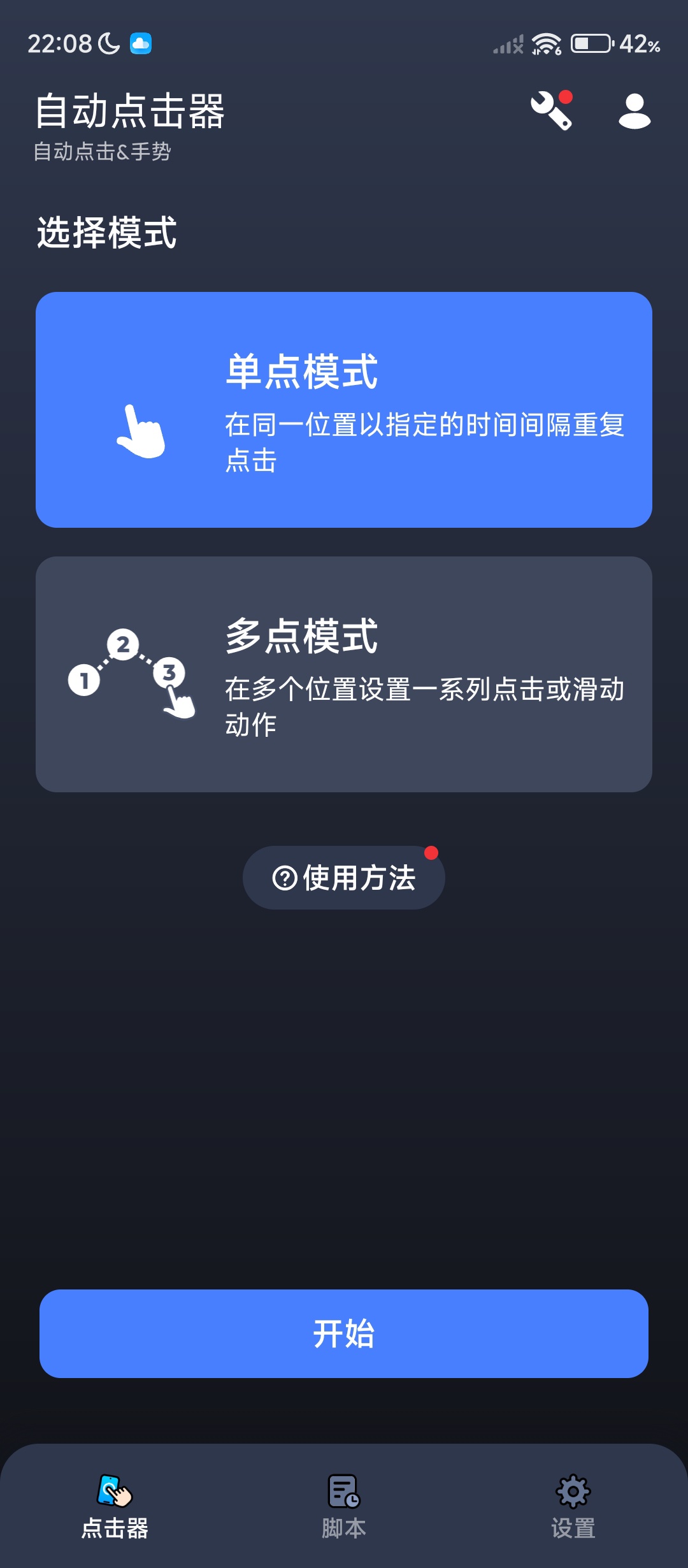Choose 多点模式 multi-point mode card
The image size is (688, 1568).
(x=344, y=674)
